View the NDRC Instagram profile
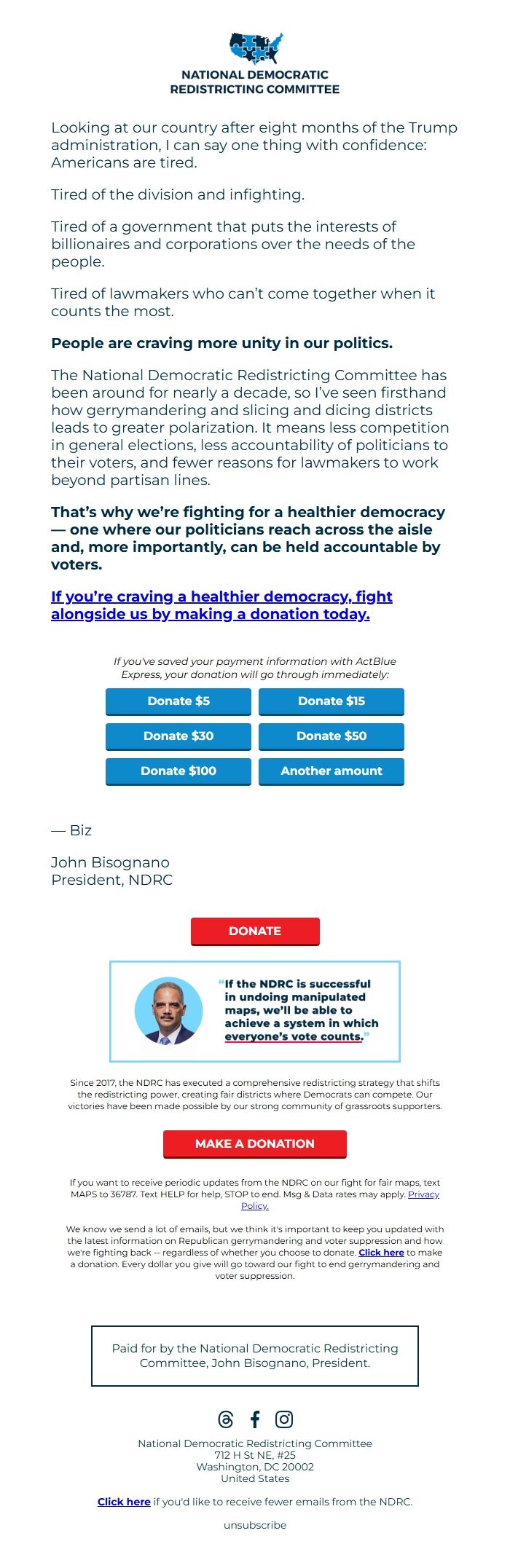 (x=284, y=1419)
